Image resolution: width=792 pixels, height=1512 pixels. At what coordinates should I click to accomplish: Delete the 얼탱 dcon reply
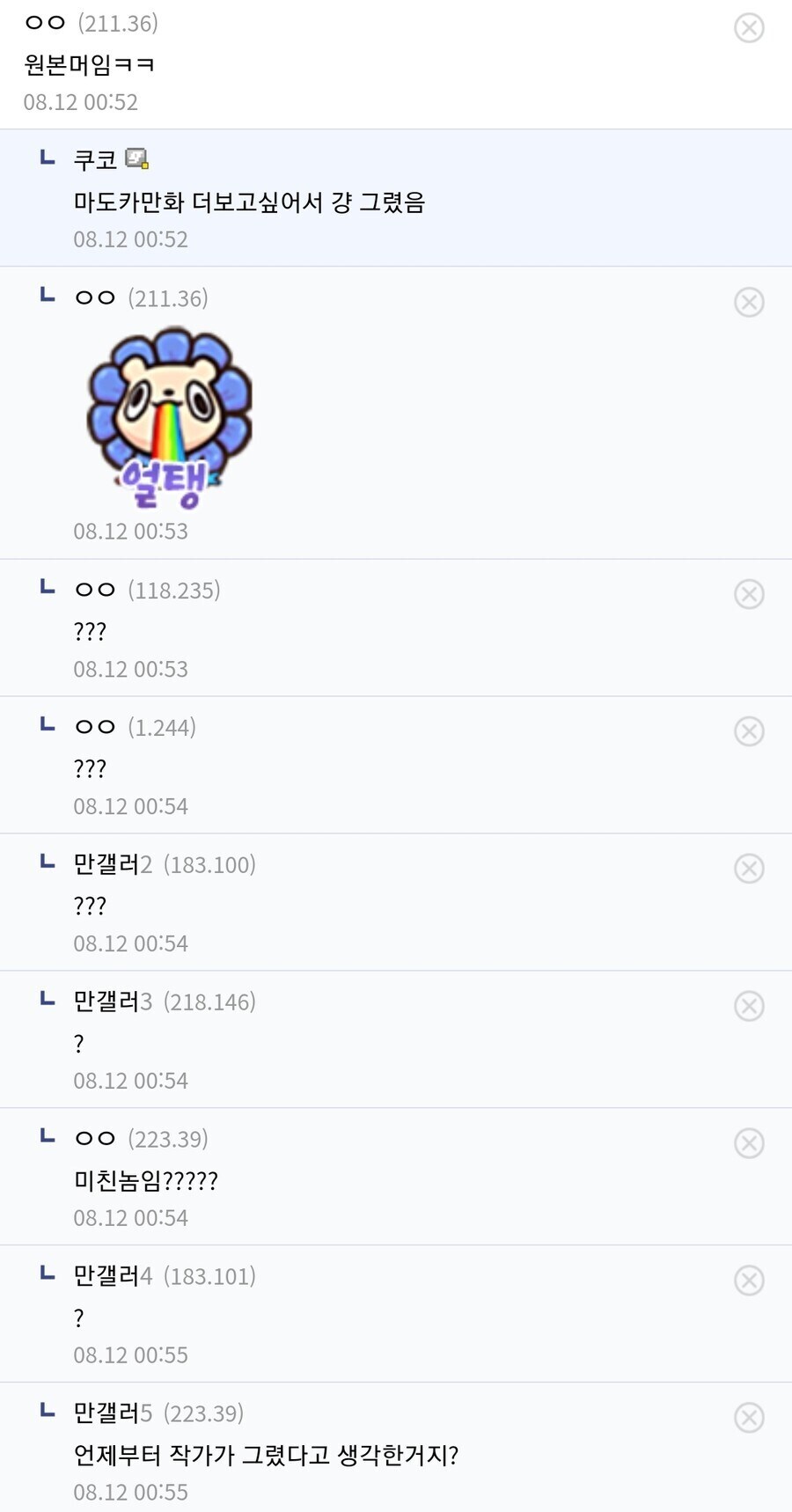click(x=749, y=302)
